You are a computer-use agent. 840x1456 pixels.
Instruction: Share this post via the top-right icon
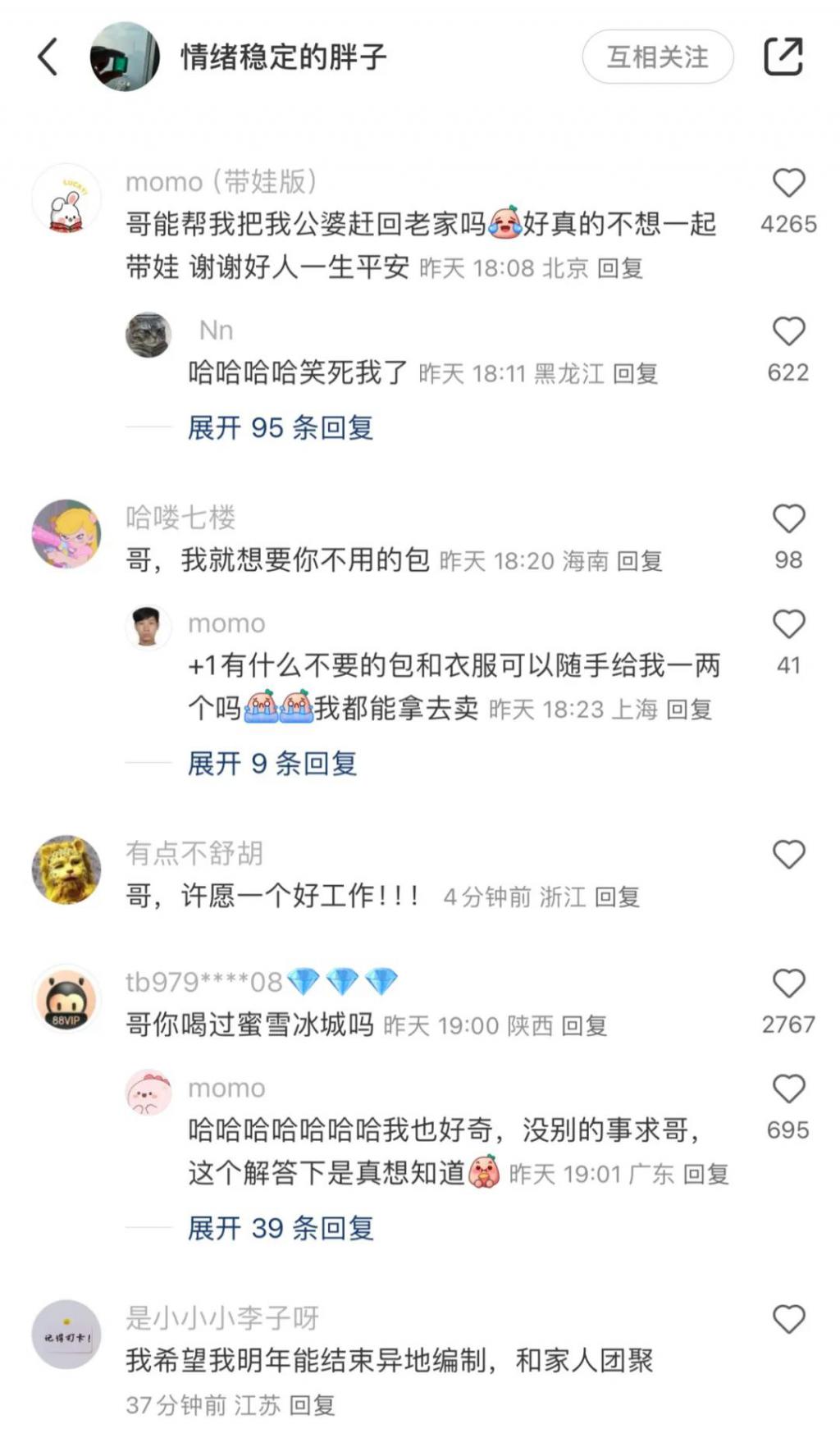[783, 57]
